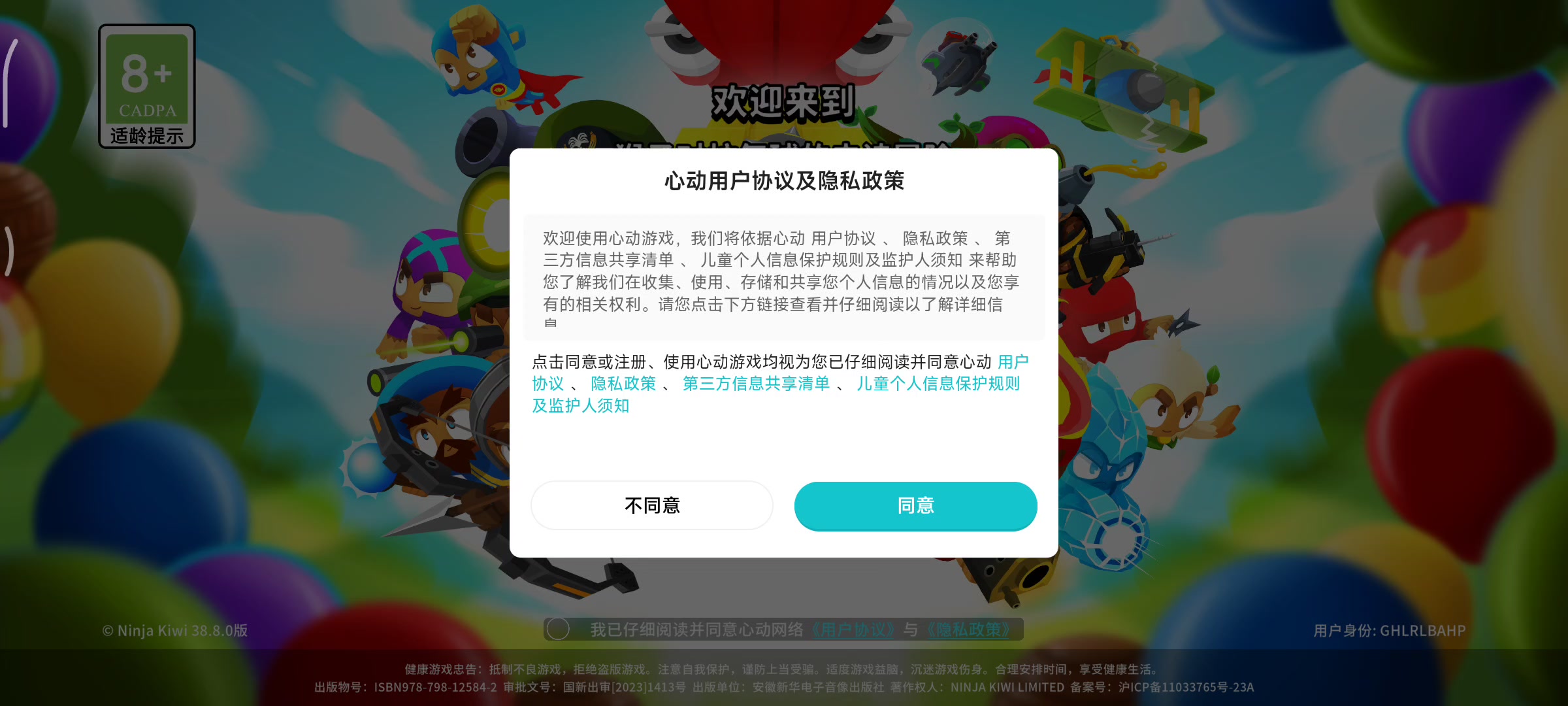Open the 隐私政策 link in dialog
The height and width of the screenshot is (706, 1568).
pyautogui.click(x=623, y=384)
